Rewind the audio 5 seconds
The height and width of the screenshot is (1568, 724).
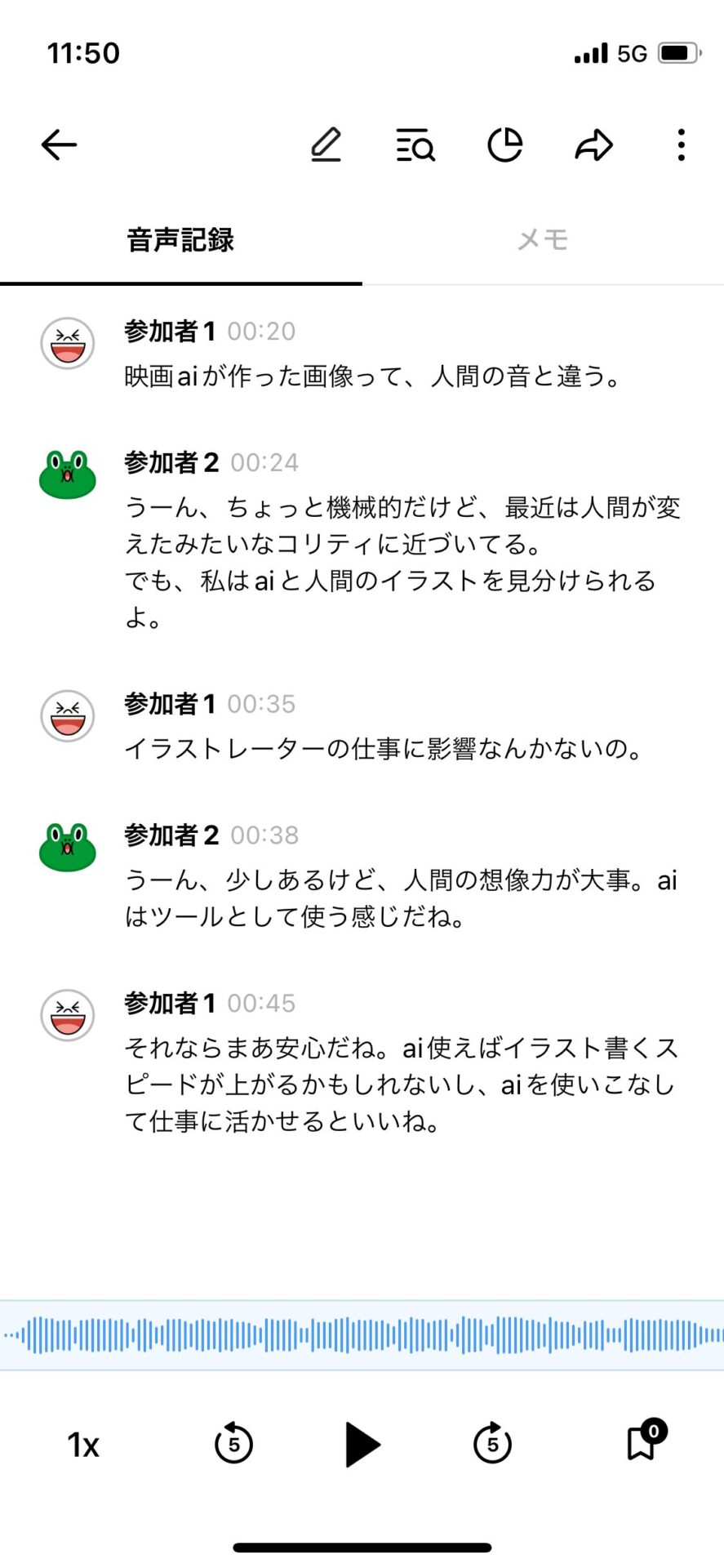[x=233, y=1444]
